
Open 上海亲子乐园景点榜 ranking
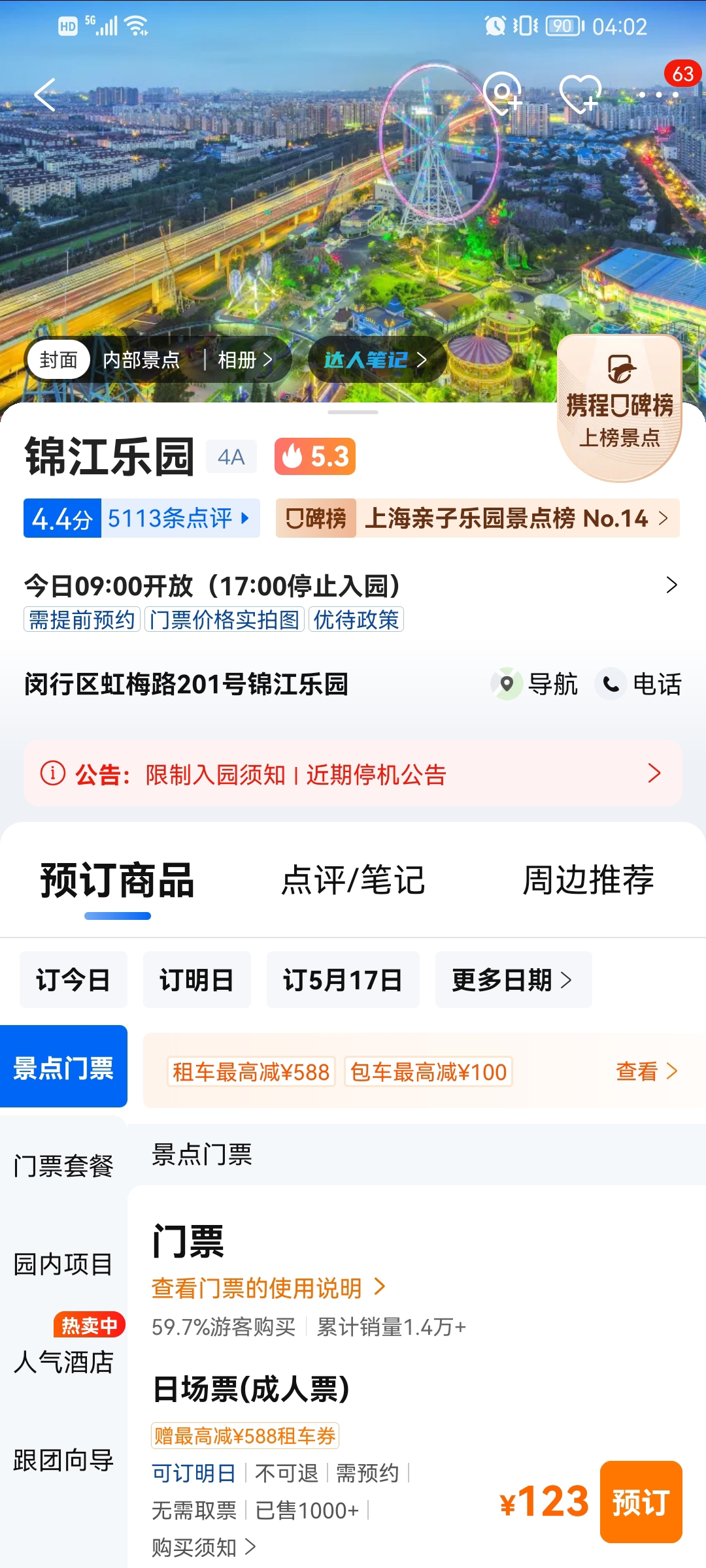(x=507, y=519)
